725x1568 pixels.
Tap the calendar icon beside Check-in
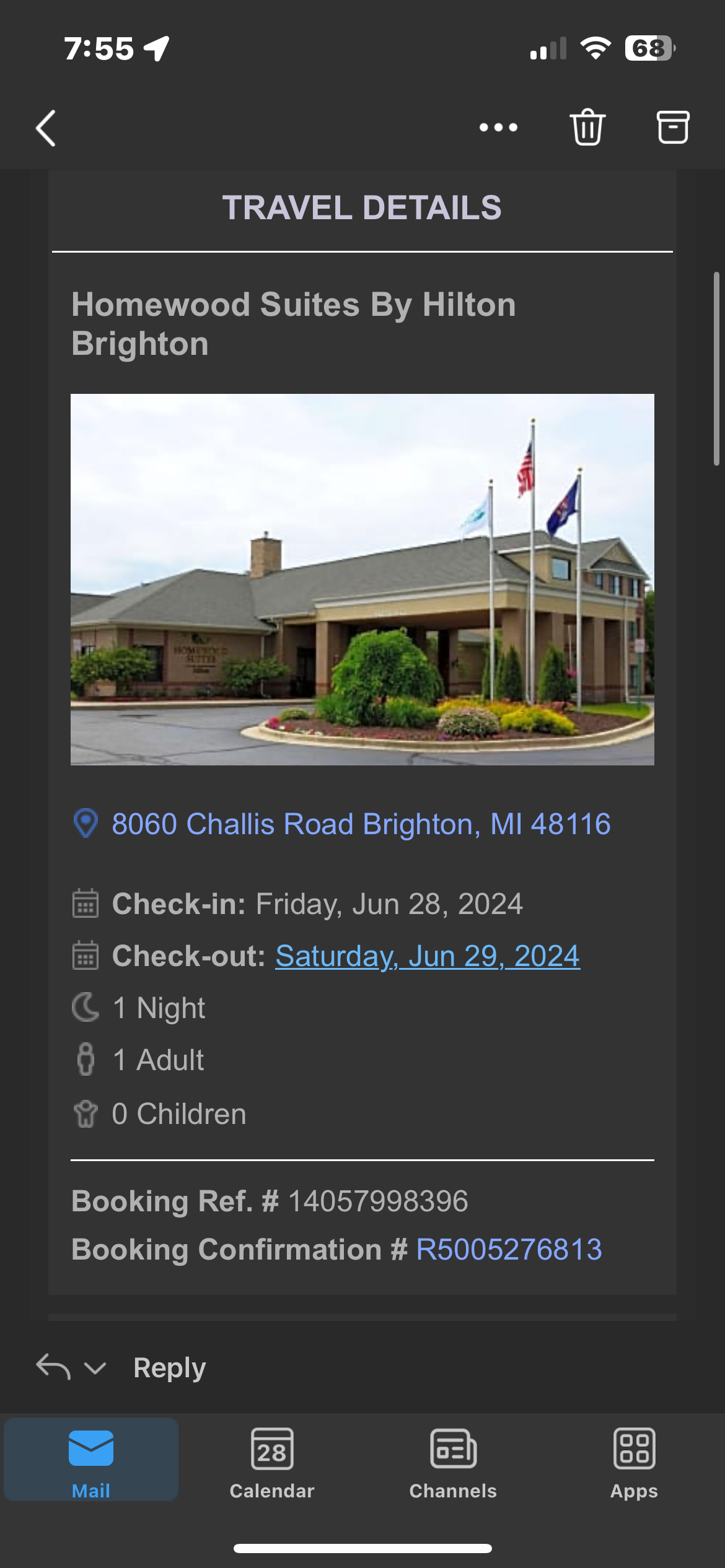(86, 904)
